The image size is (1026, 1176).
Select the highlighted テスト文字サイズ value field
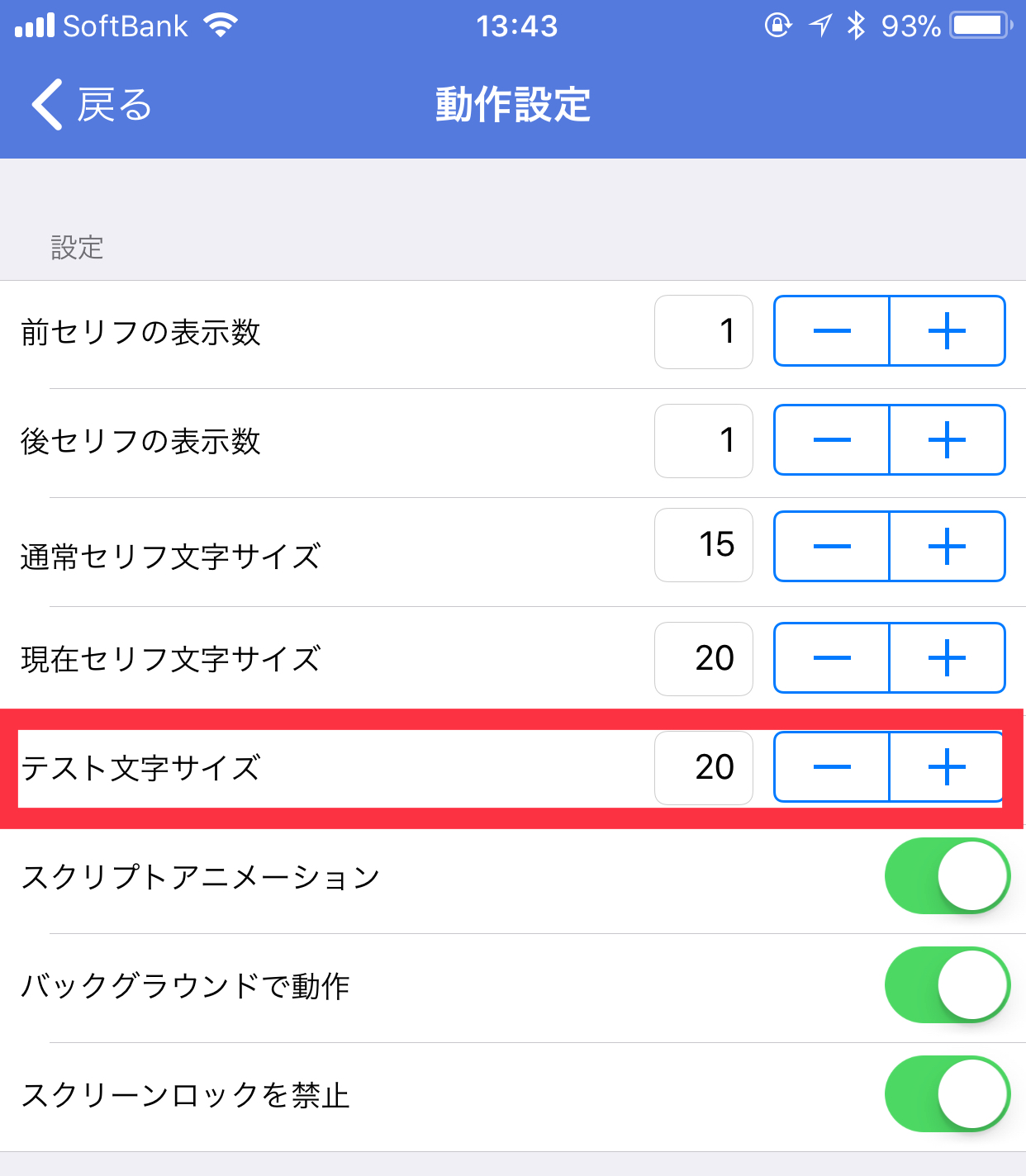[703, 767]
